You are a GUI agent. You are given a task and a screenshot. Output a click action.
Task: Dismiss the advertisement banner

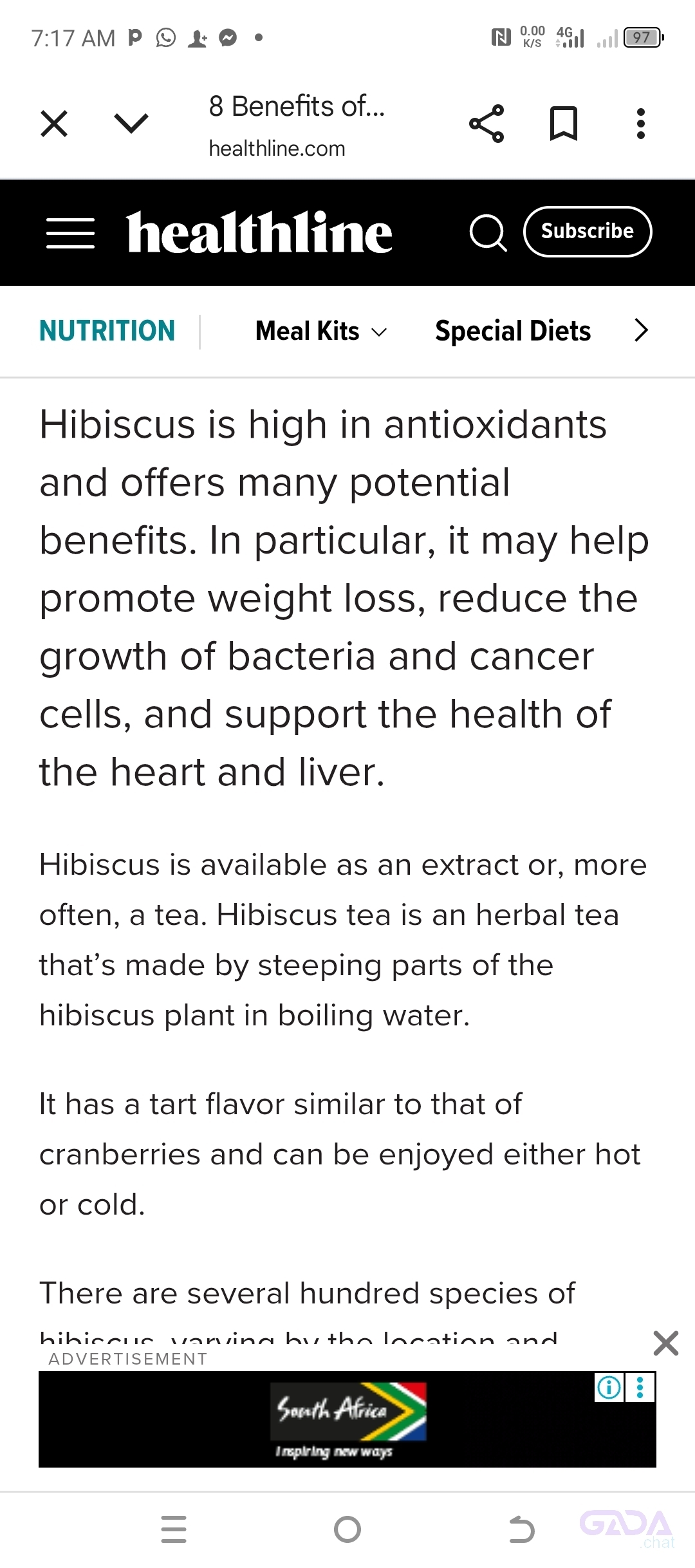[x=665, y=1343]
